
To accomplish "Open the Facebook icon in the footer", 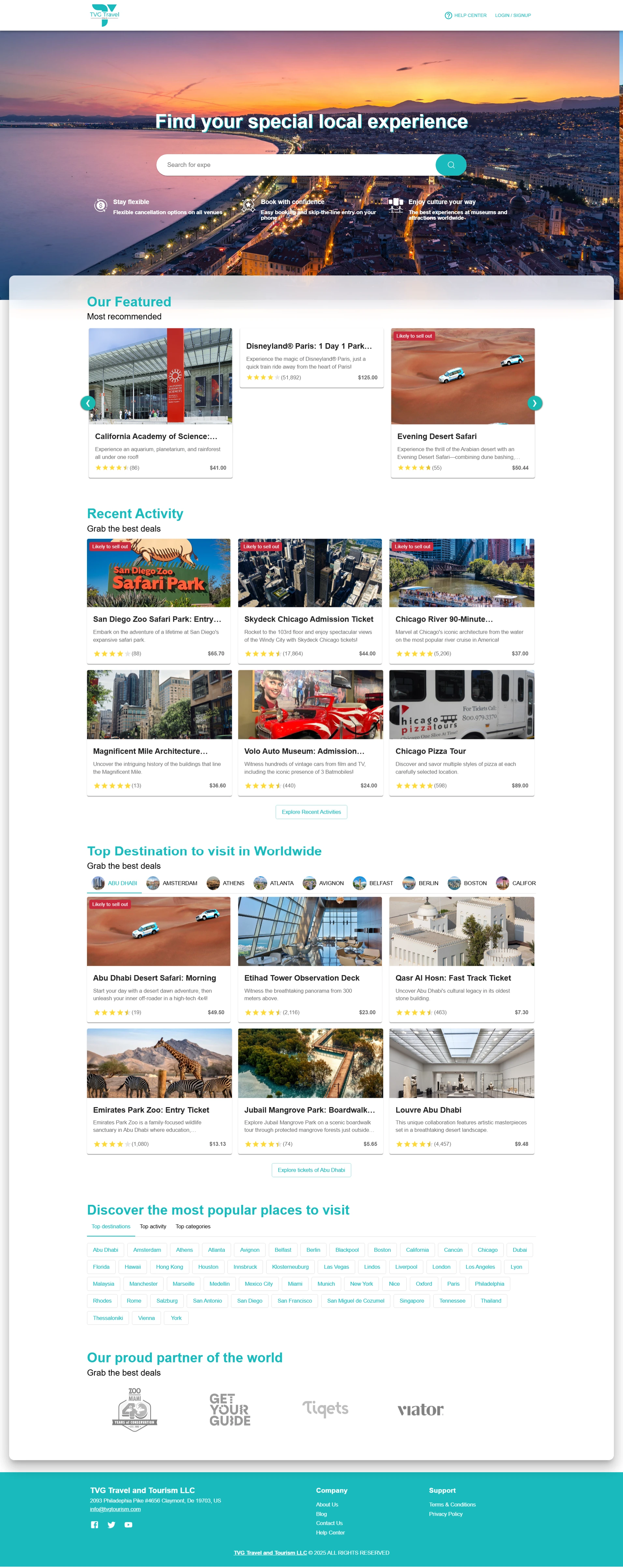I will tap(94, 1525).
